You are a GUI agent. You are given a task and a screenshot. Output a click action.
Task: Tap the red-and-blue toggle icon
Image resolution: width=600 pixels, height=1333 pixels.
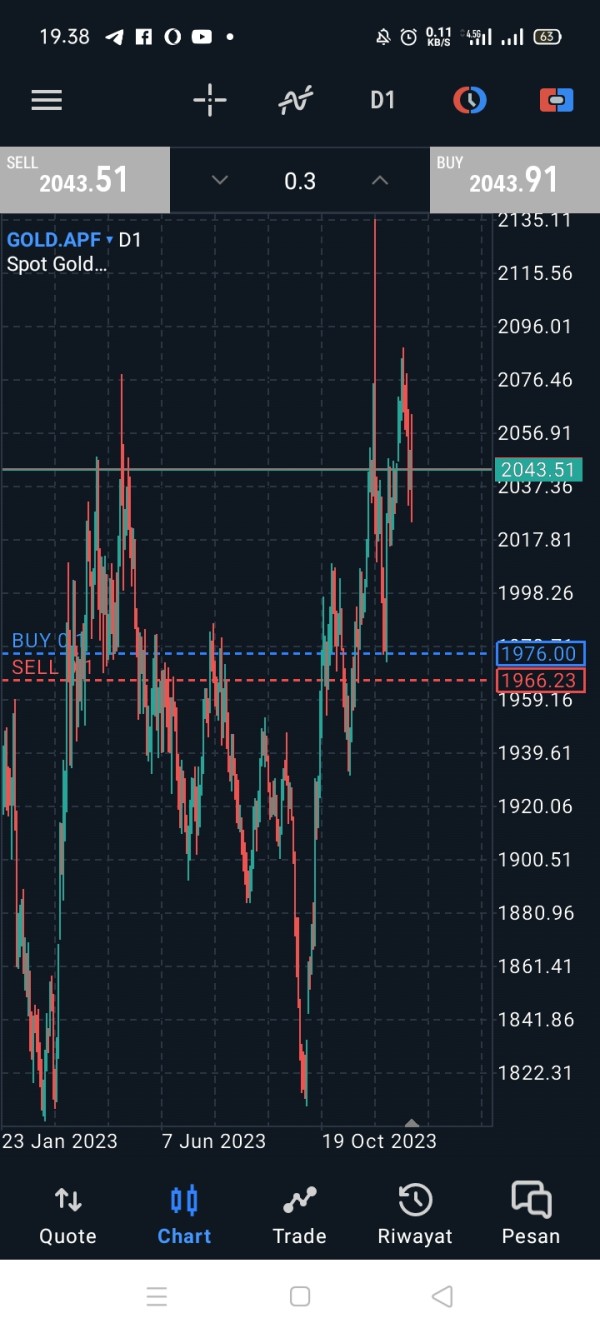click(556, 100)
